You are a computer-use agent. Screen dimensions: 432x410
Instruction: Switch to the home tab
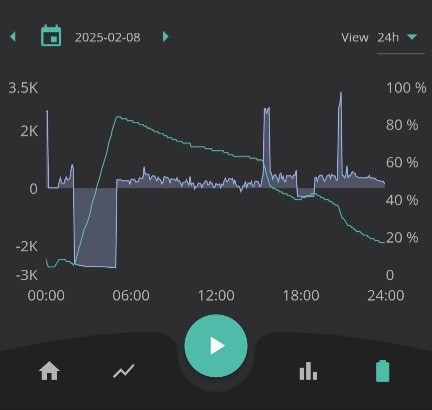click(49, 371)
